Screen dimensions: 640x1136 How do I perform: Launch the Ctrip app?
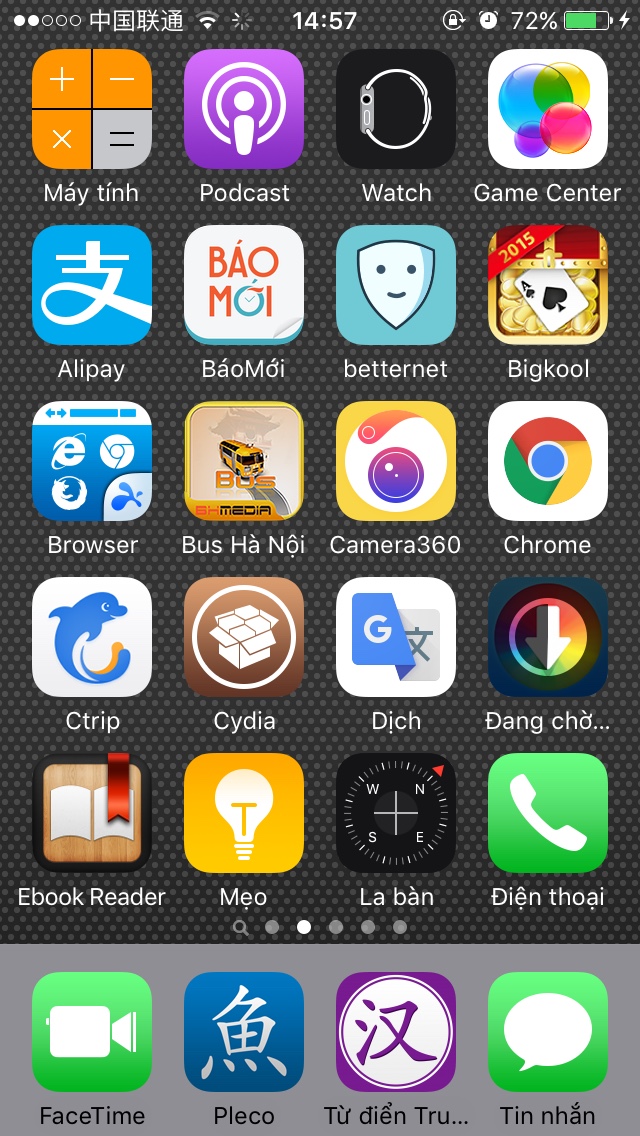pyautogui.click(x=92, y=637)
